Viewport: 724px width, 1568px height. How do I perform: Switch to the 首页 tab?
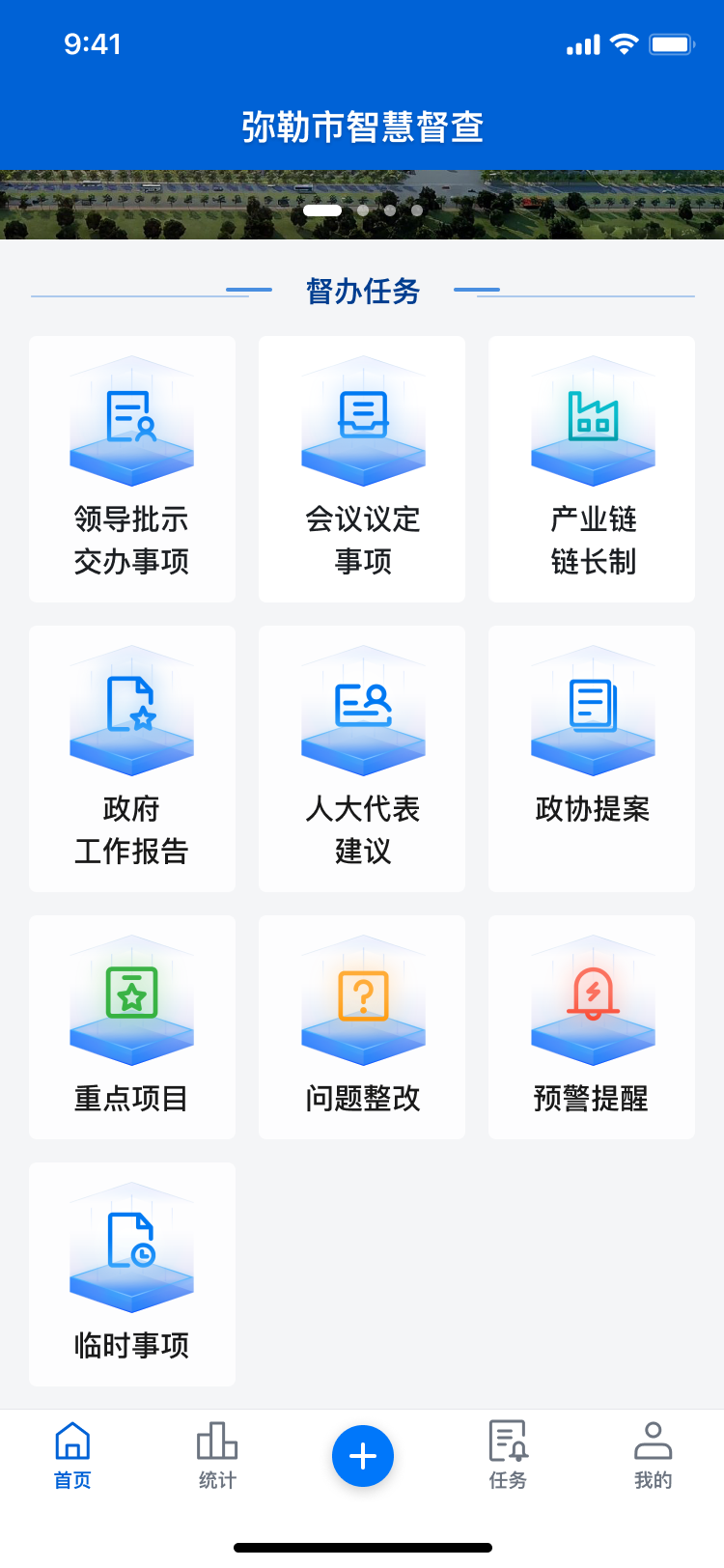click(72, 1456)
